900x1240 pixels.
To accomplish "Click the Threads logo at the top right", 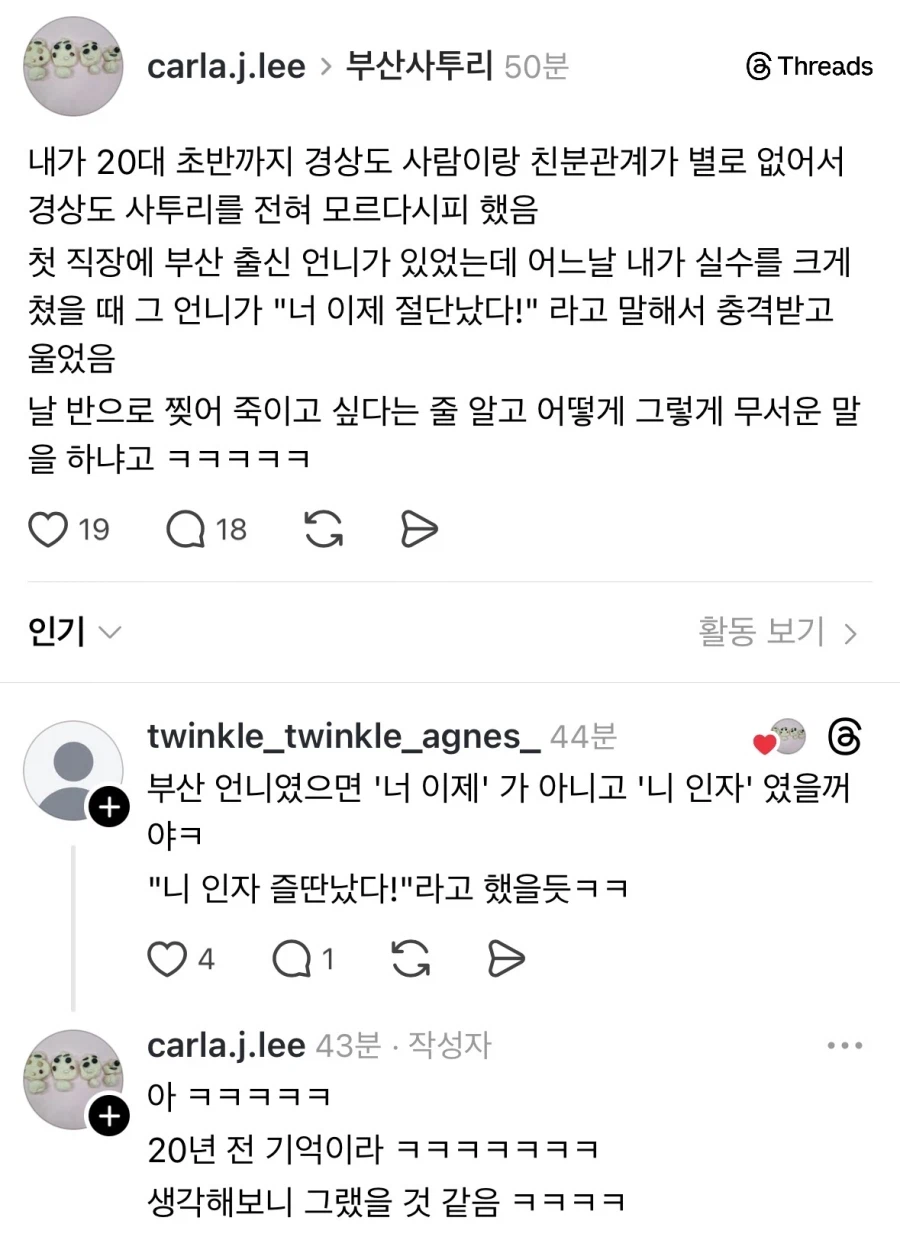I will pyautogui.click(x=806, y=66).
